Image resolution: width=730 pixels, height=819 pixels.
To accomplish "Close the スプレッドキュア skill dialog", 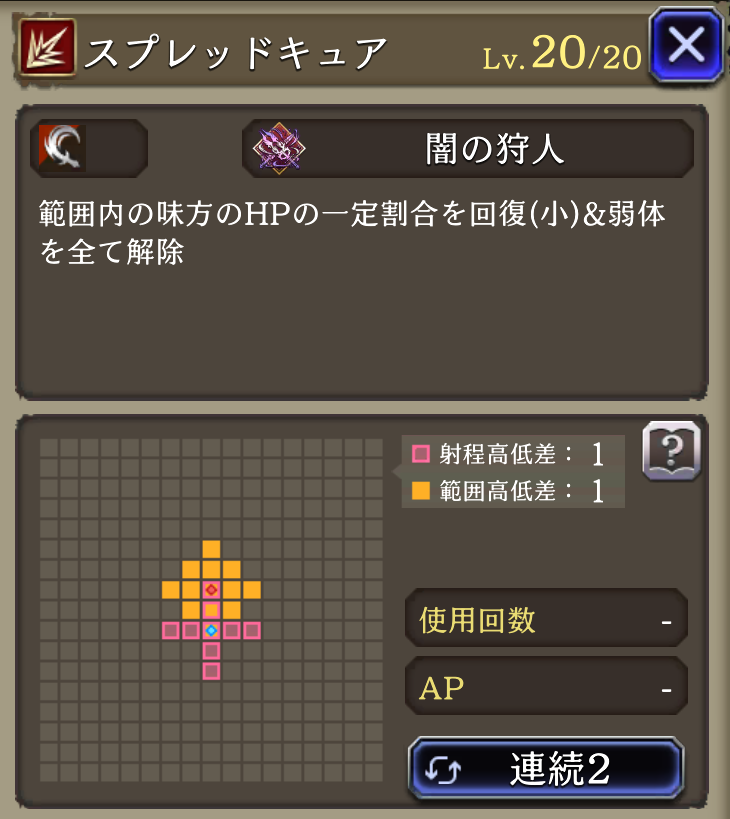I will [x=687, y=45].
